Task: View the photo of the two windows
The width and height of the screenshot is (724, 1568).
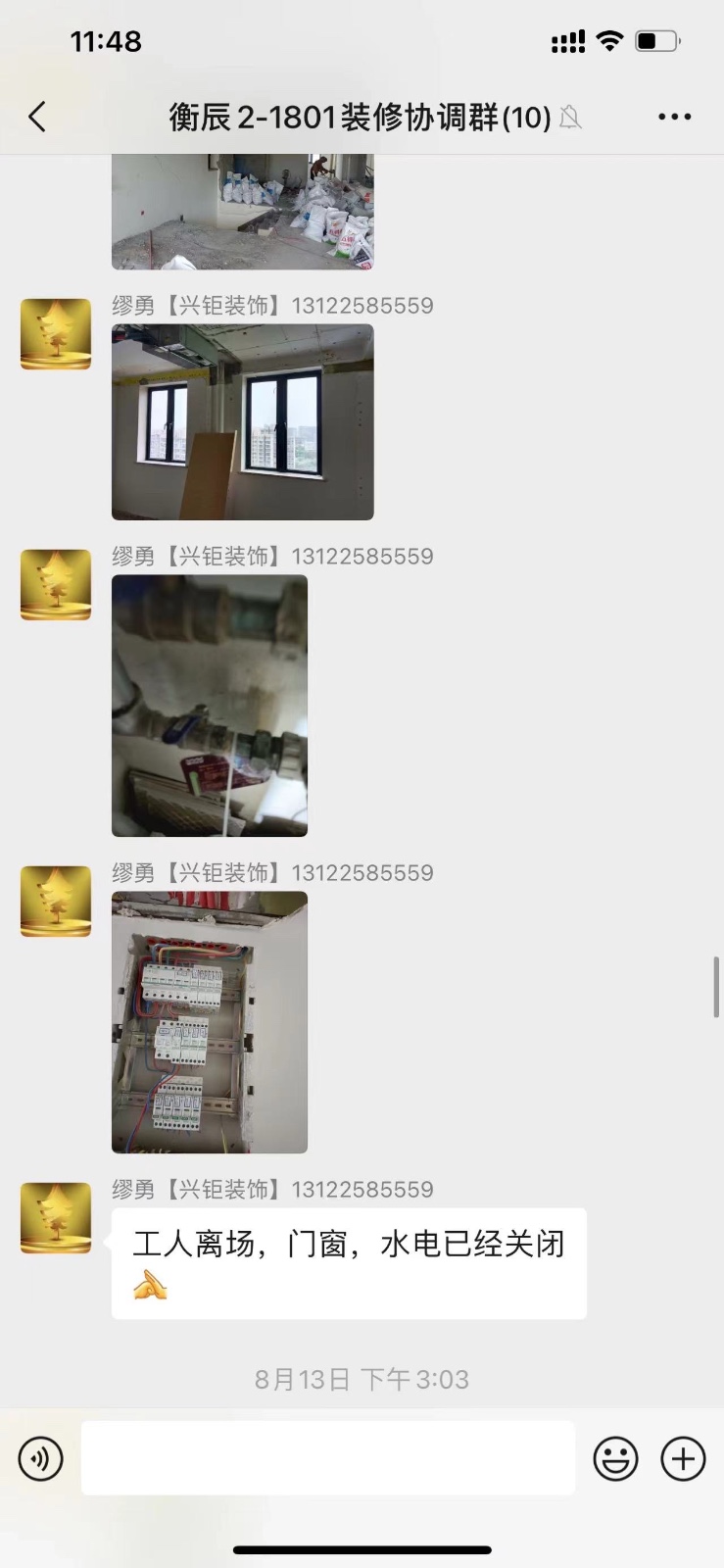Action: click(x=242, y=421)
